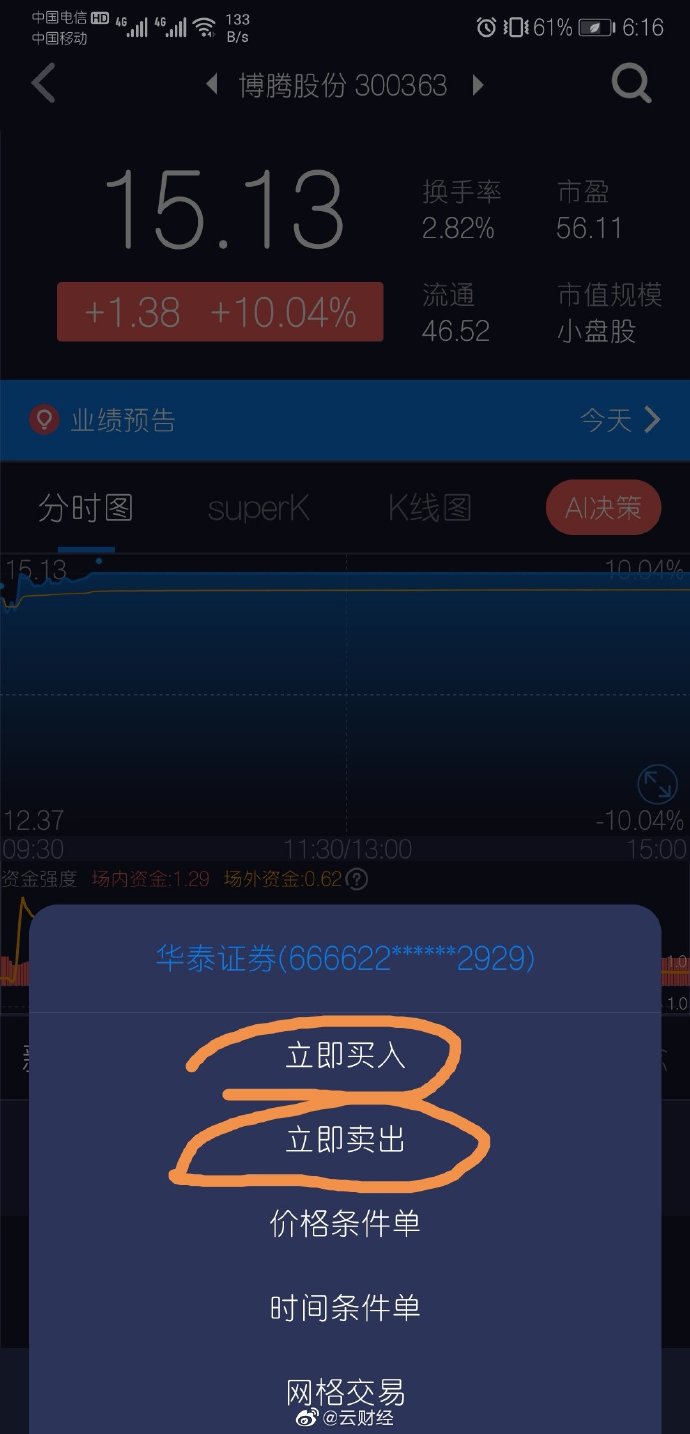690x1434 pixels.
Task: Switch to the next stock with right arrow
Action: 478,85
